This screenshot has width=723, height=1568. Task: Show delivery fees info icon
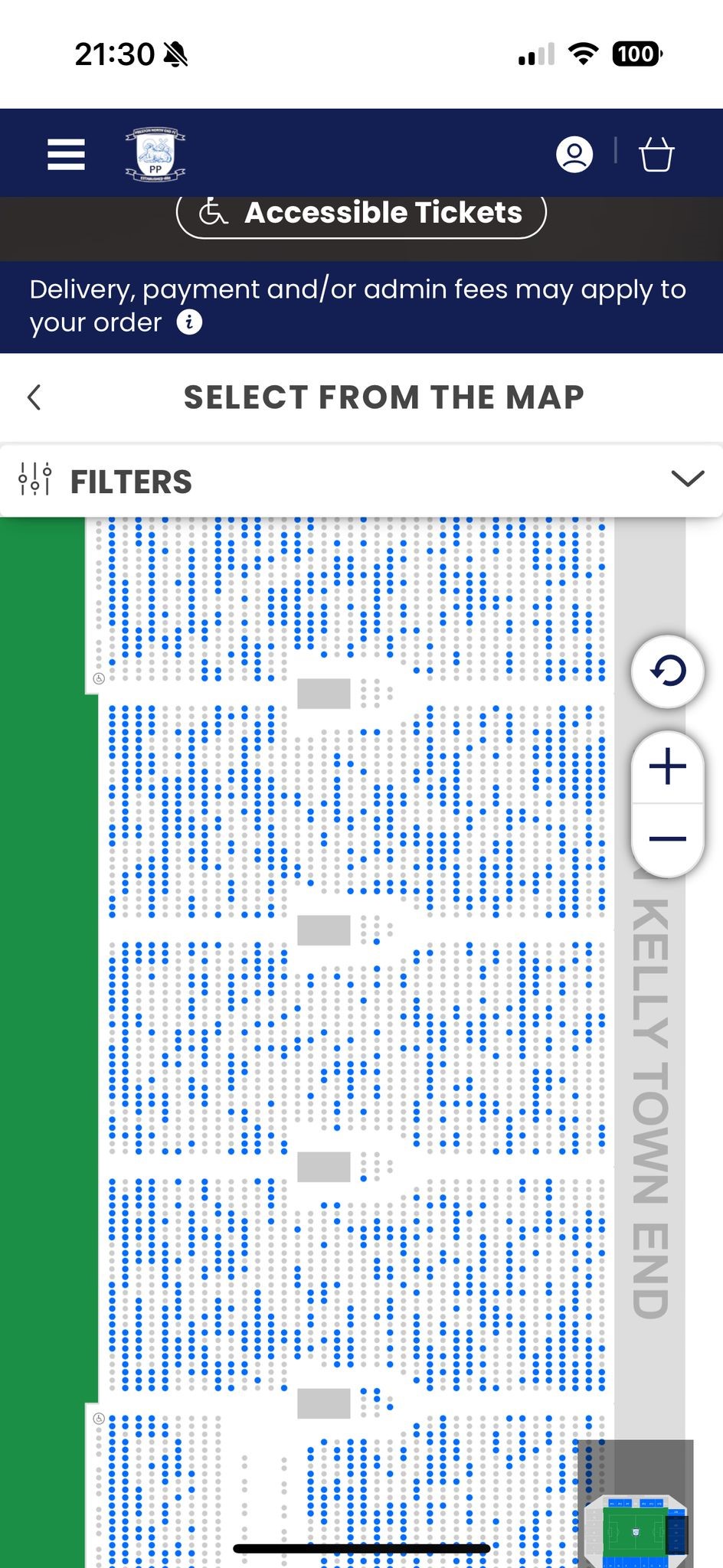click(189, 322)
